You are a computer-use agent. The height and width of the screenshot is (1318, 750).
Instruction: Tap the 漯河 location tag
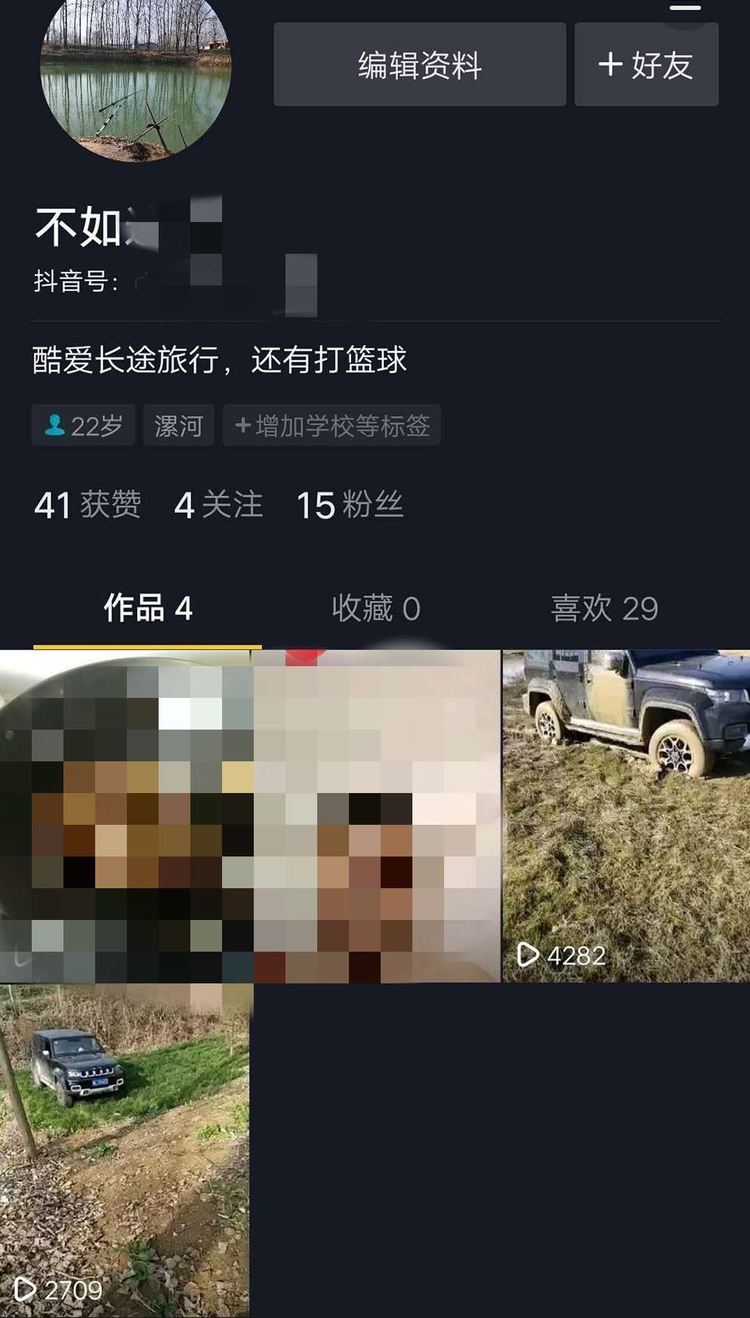point(179,426)
